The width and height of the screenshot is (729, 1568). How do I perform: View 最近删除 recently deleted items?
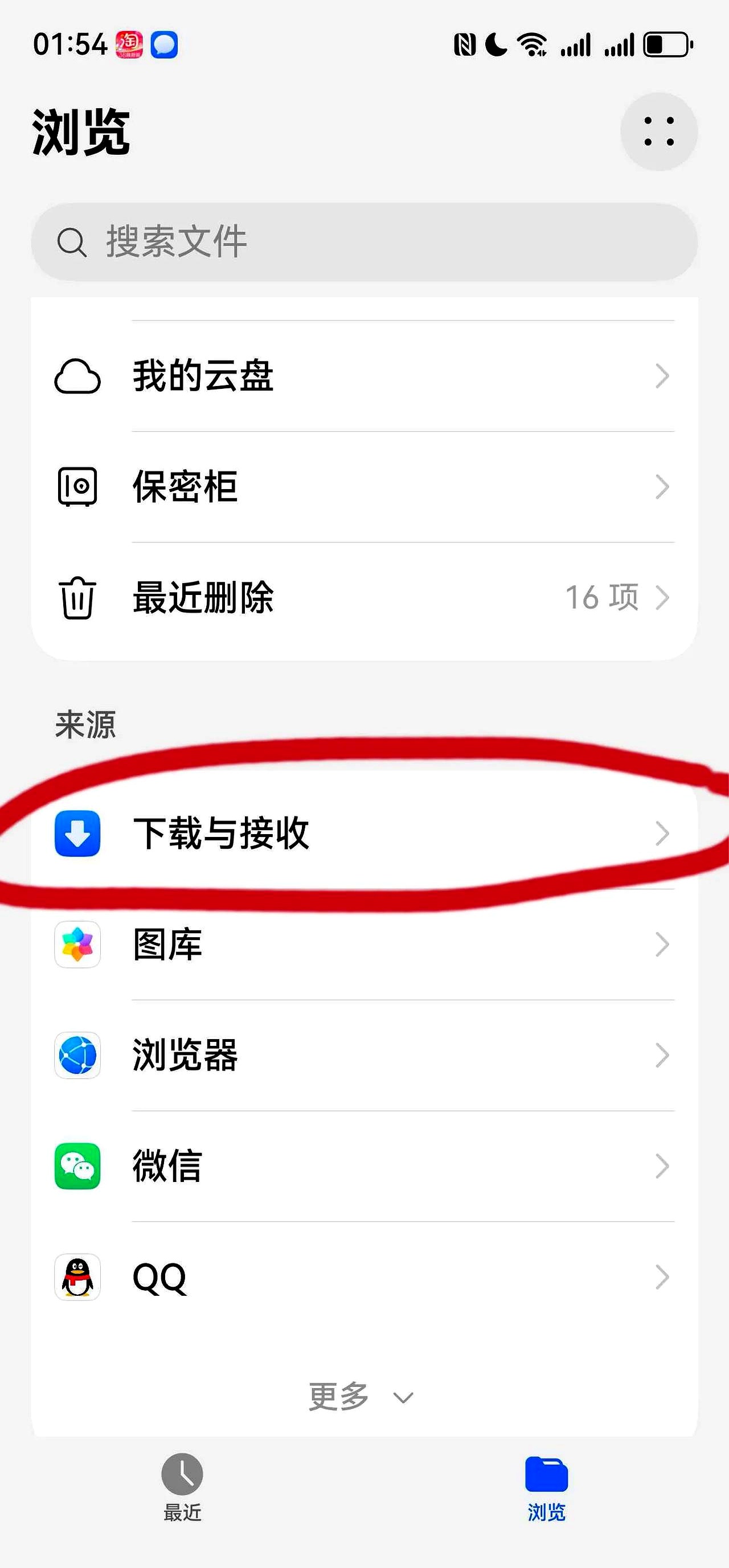coord(364,597)
